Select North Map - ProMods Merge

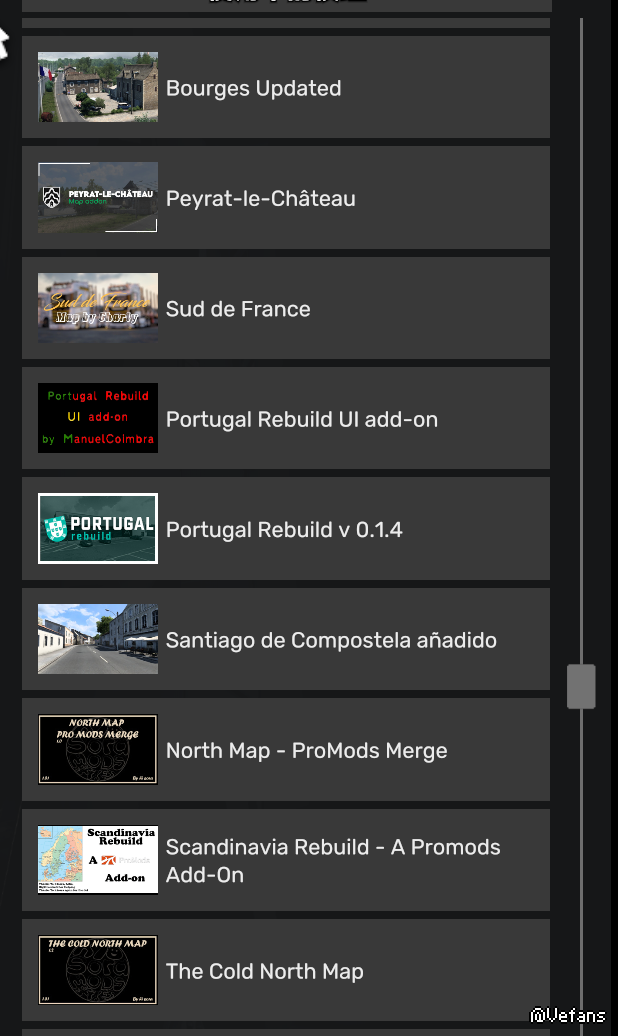click(x=285, y=750)
